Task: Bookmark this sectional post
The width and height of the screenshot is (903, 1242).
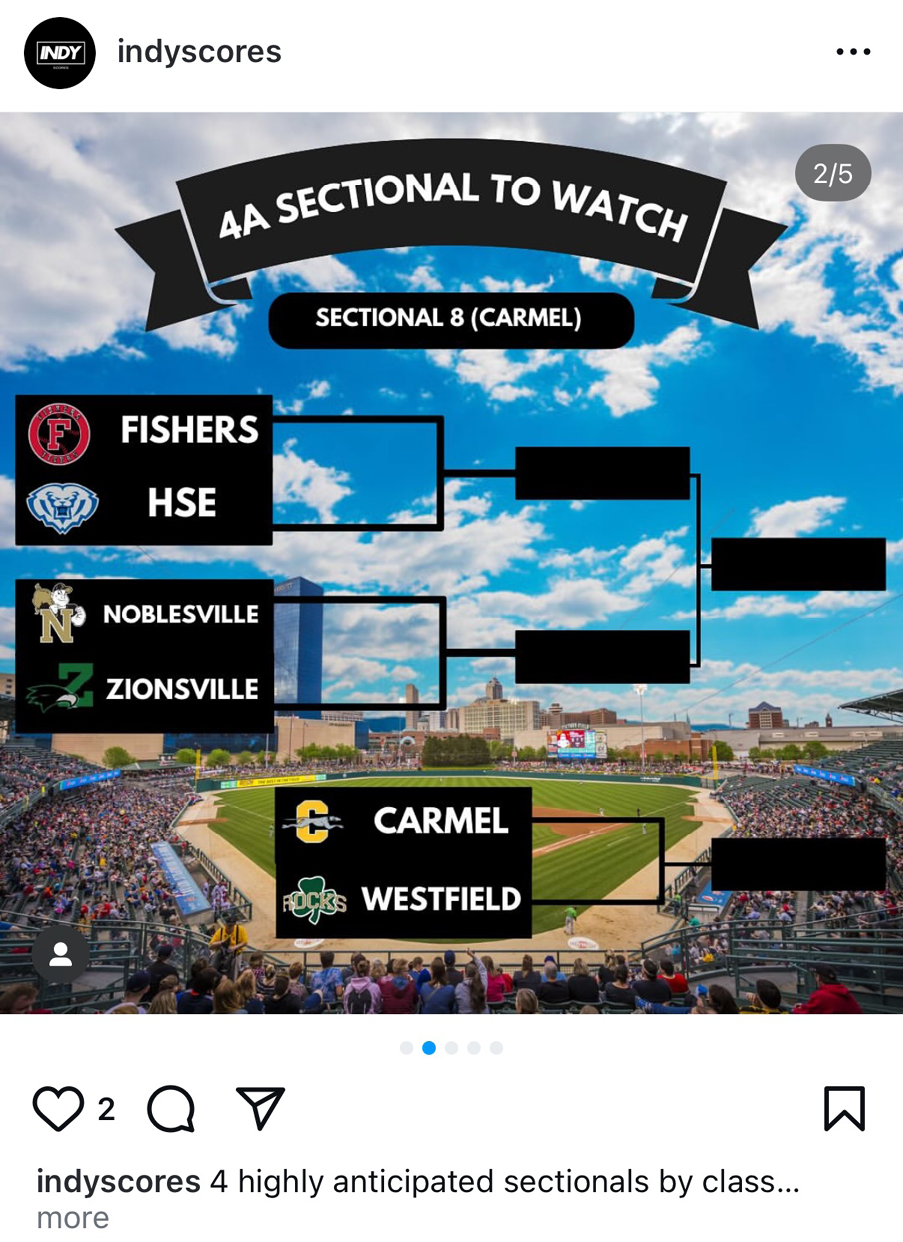Action: [x=844, y=1109]
